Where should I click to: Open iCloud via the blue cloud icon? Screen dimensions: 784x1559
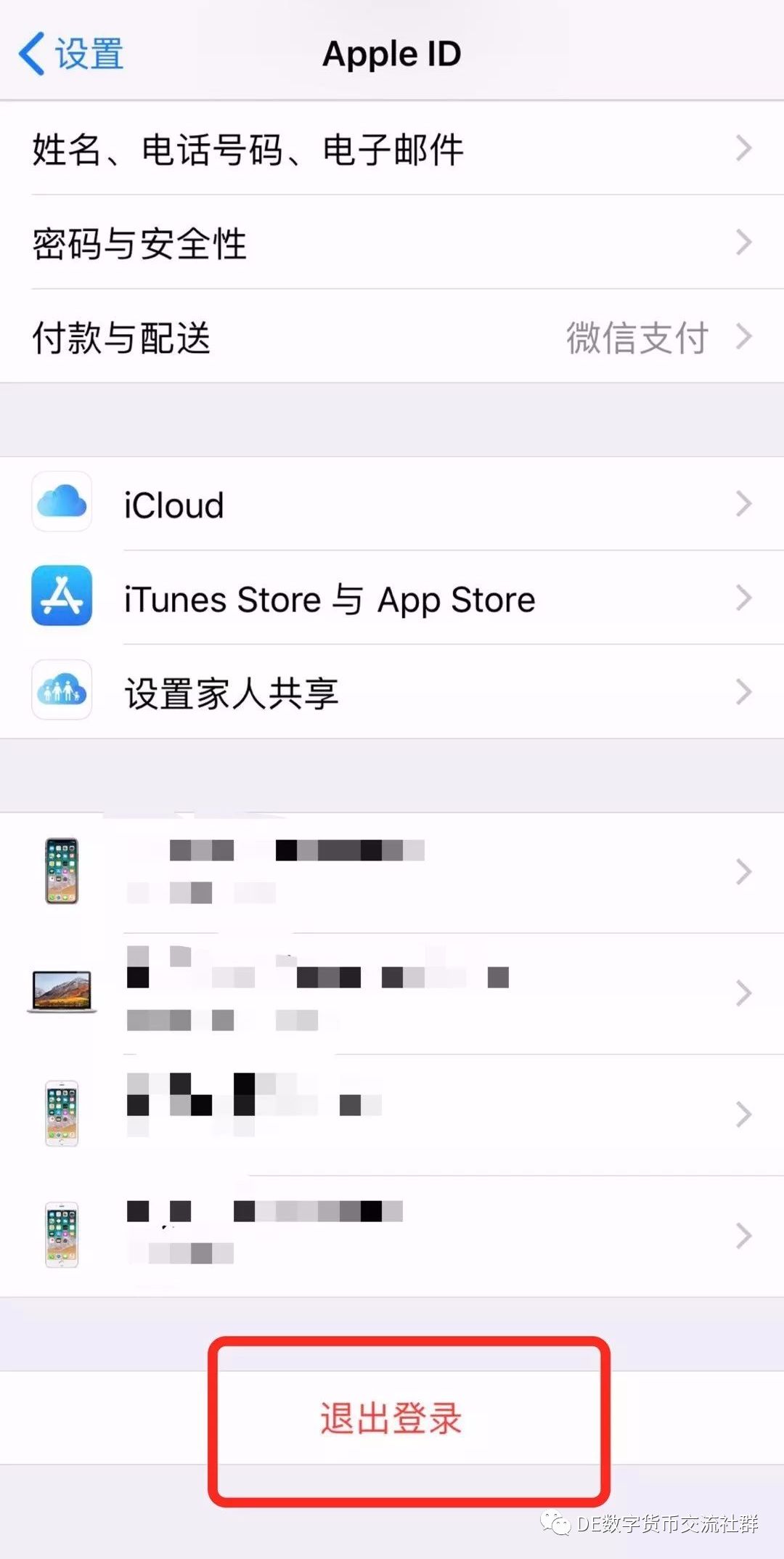click(62, 502)
